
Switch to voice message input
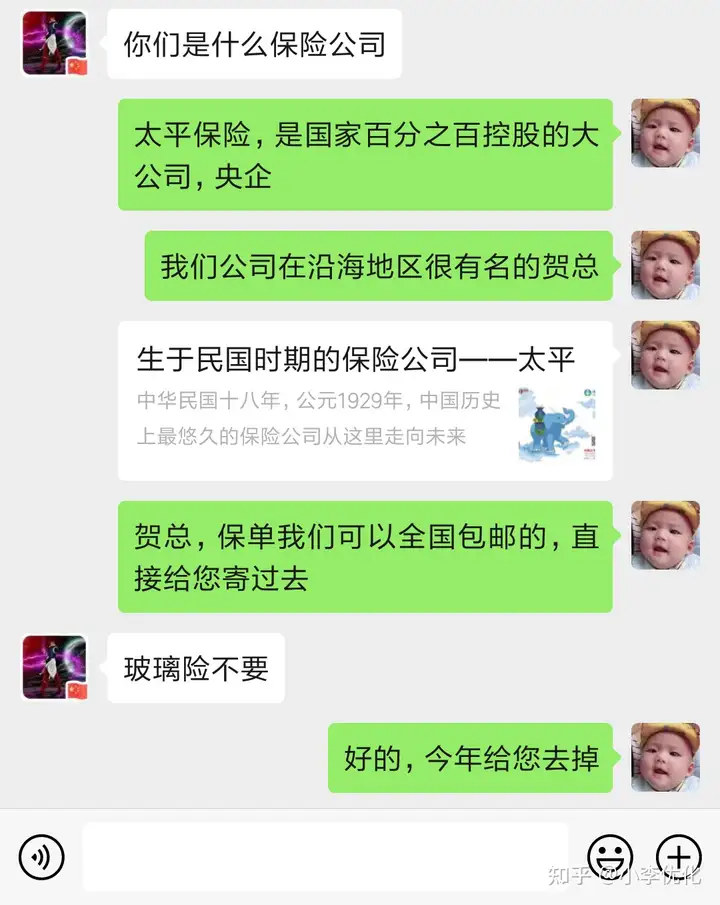click(41, 857)
